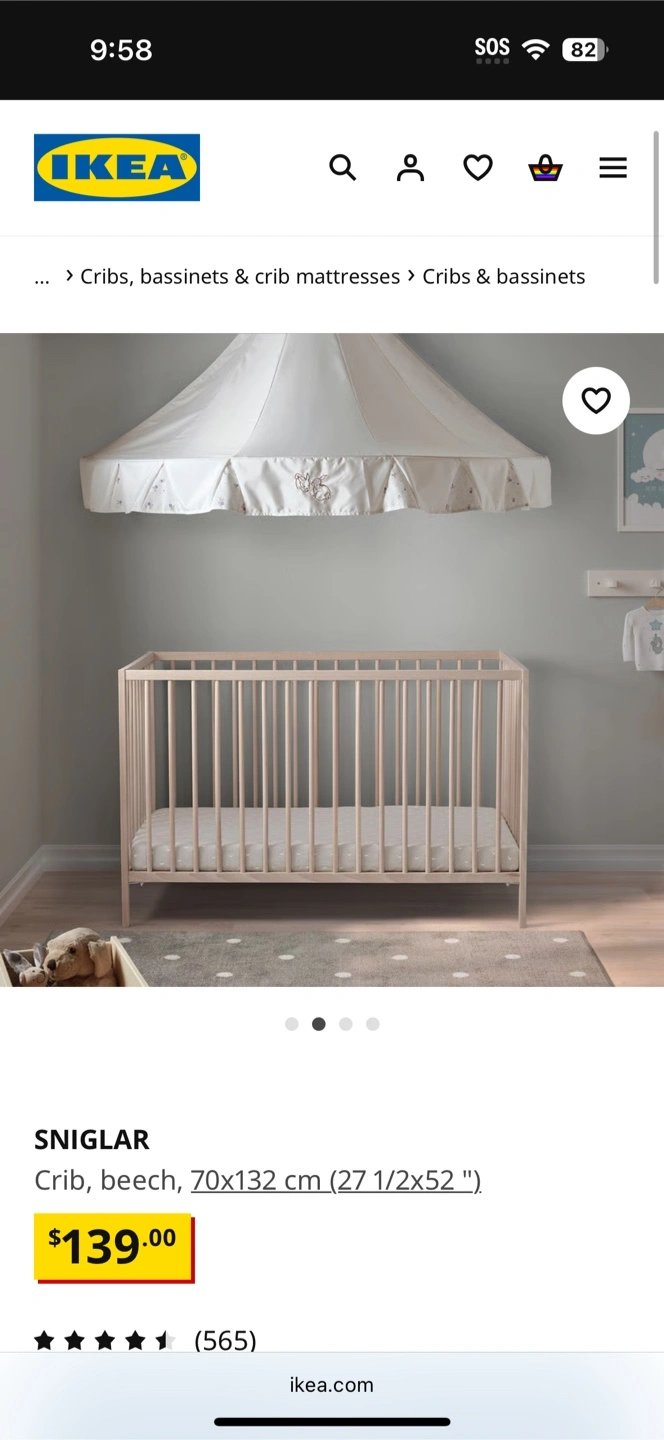The width and height of the screenshot is (664, 1440).
Task: Open Cribs, bassinets & crib mattresses breadcrumb
Action: pyautogui.click(x=240, y=277)
